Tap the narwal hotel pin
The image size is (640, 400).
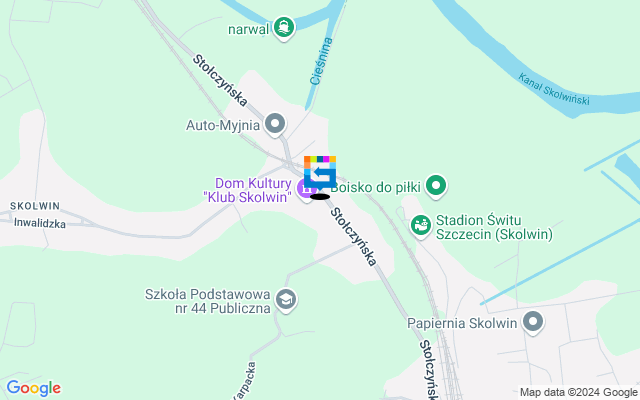coord(285,27)
